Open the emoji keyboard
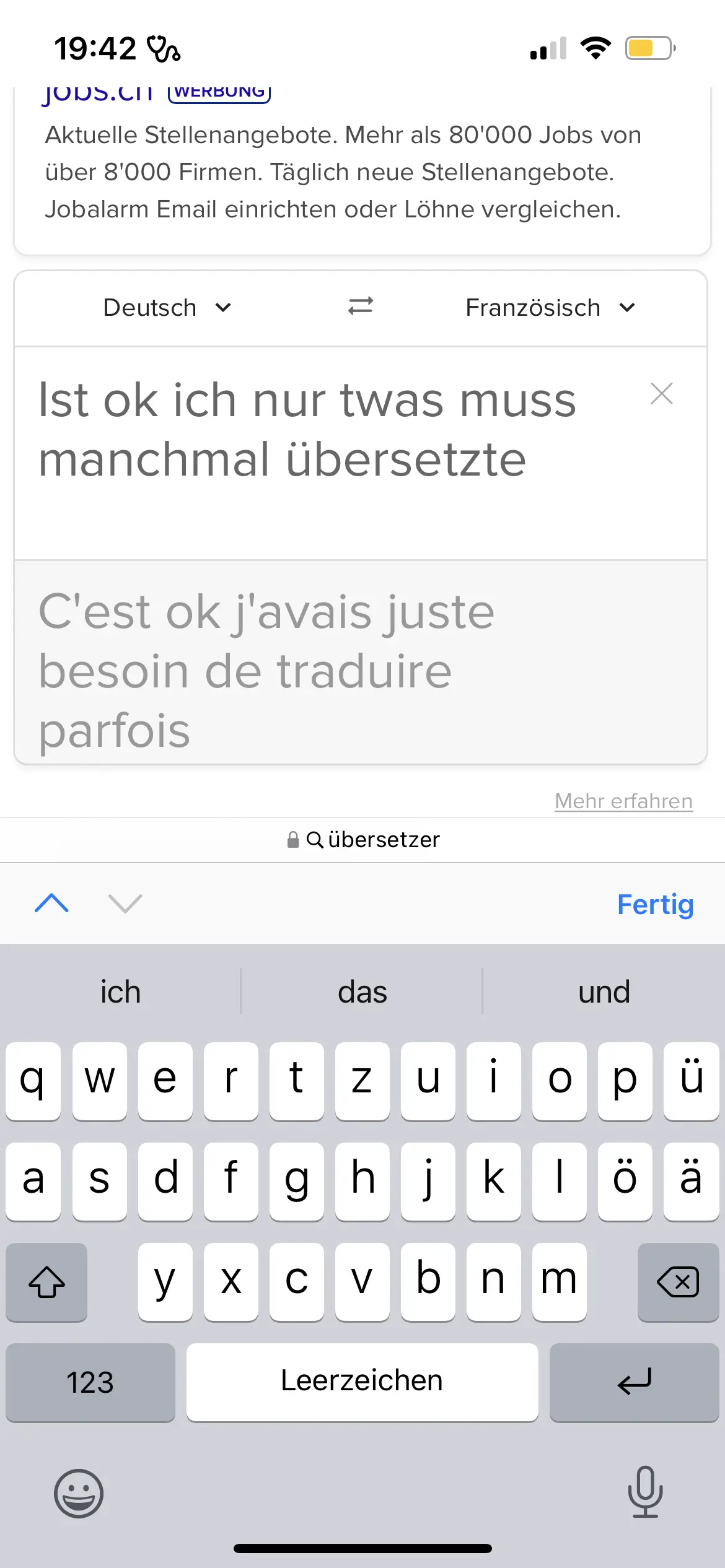The height and width of the screenshot is (1568, 725). pos(79,1493)
